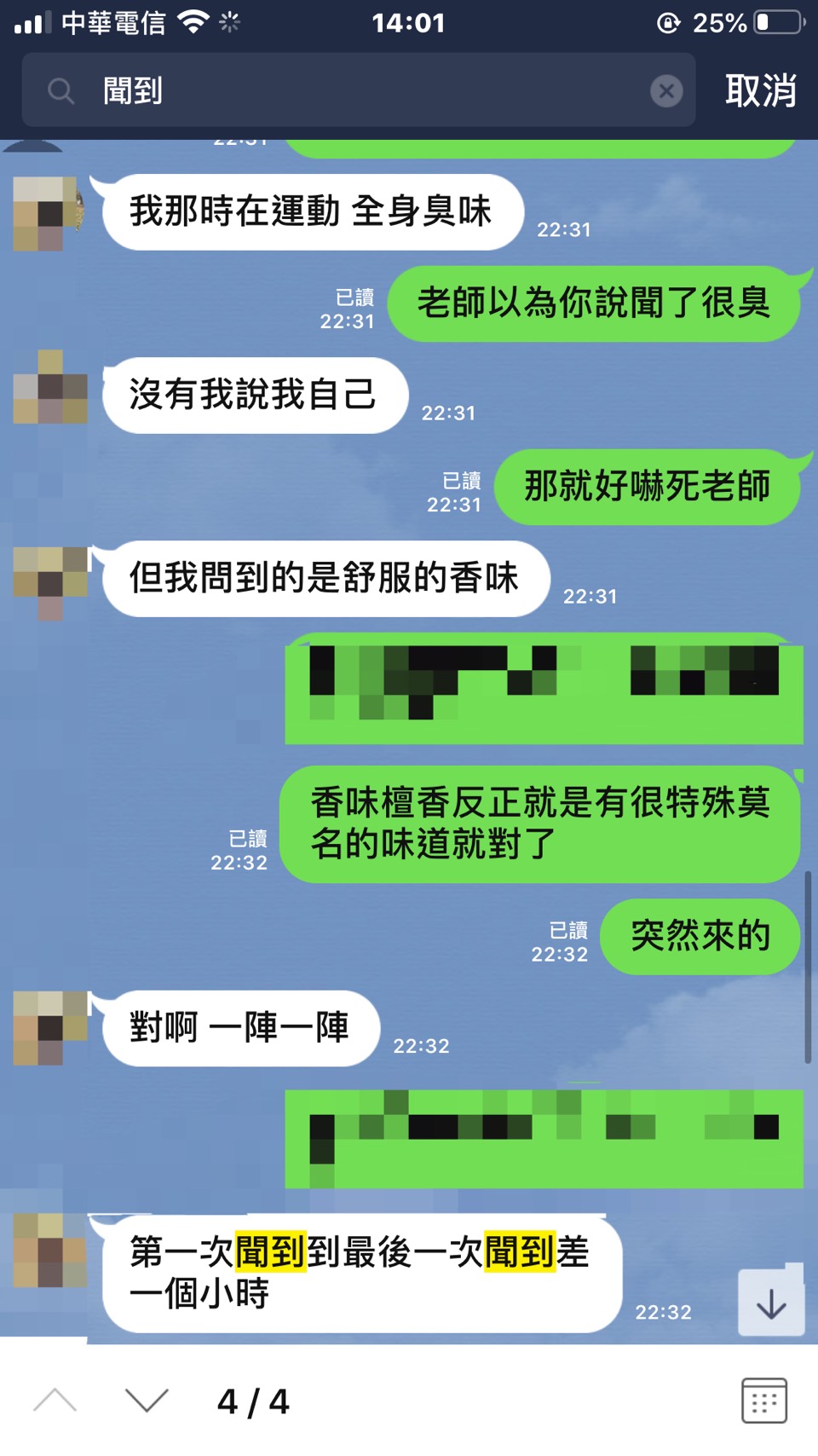The image size is (818, 1456).
Task: Jump to latest messages arrow
Action: pos(771,1303)
